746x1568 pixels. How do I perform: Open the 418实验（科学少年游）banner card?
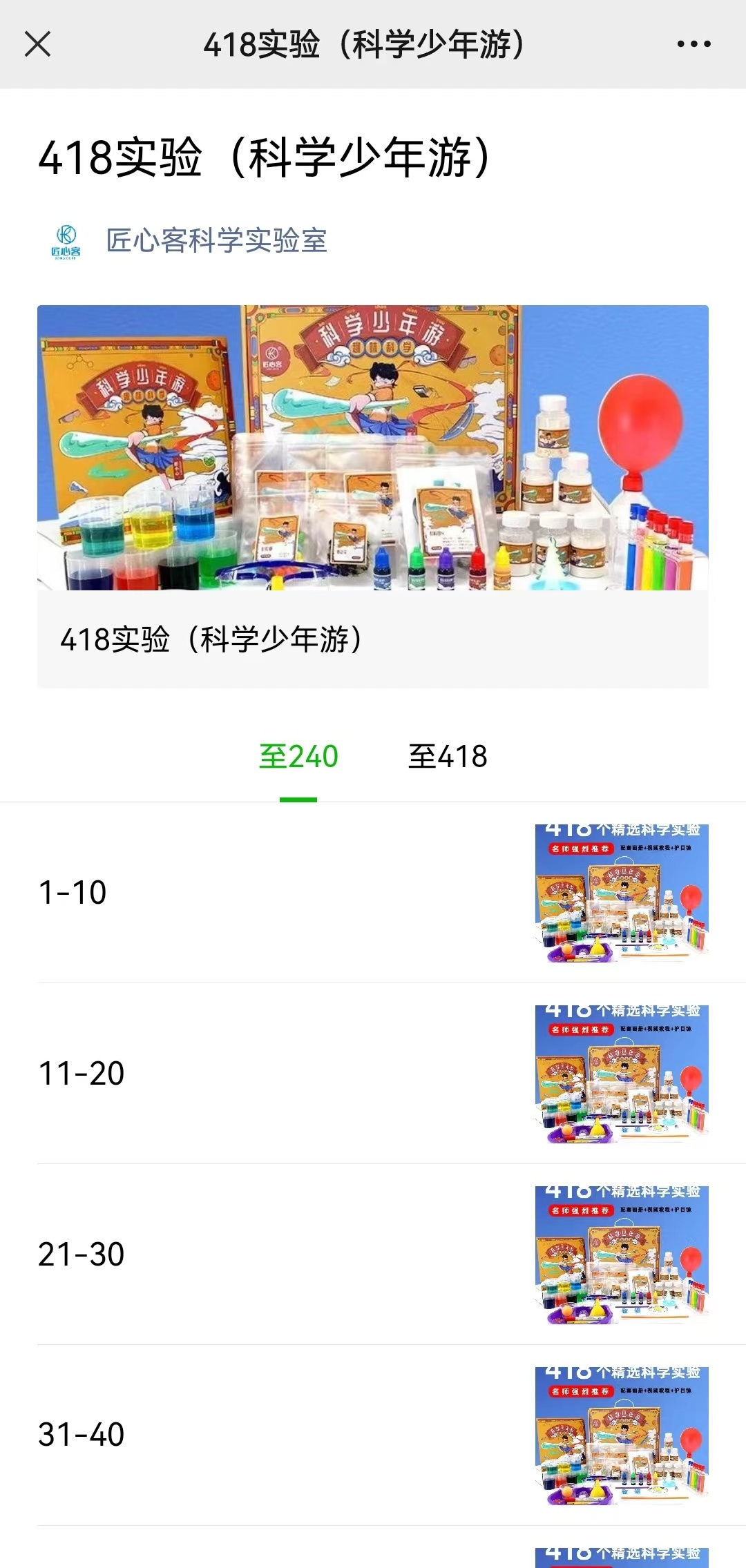point(373,496)
